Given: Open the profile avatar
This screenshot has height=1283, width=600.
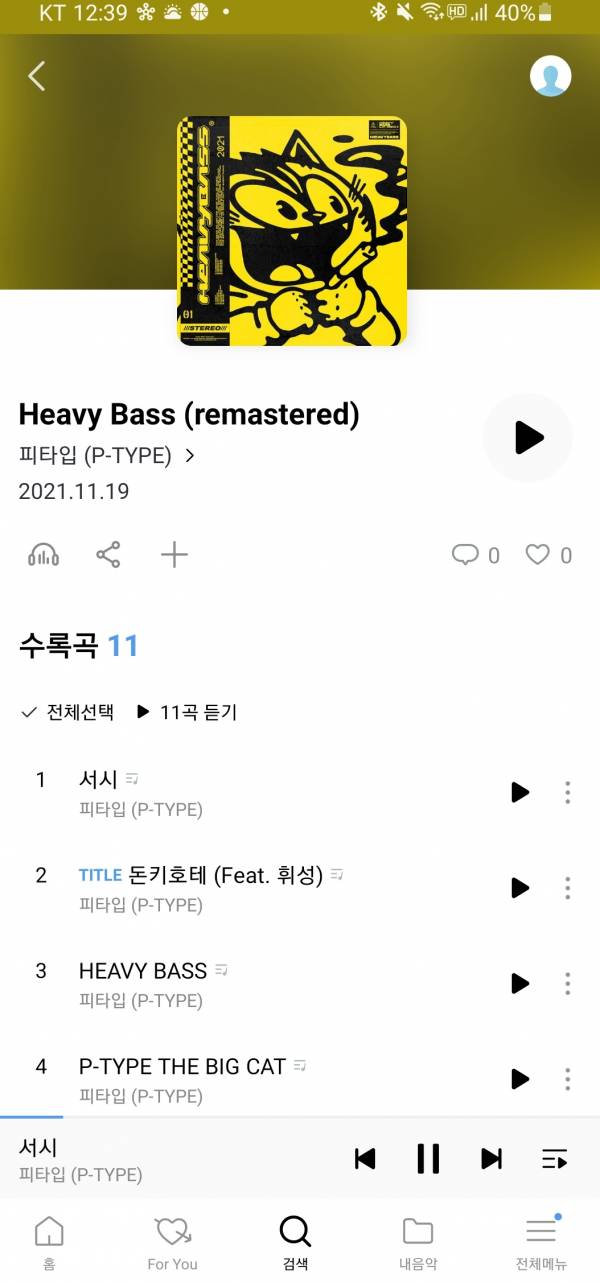Looking at the screenshot, I should pyautogui.click(x=550, y=76).
